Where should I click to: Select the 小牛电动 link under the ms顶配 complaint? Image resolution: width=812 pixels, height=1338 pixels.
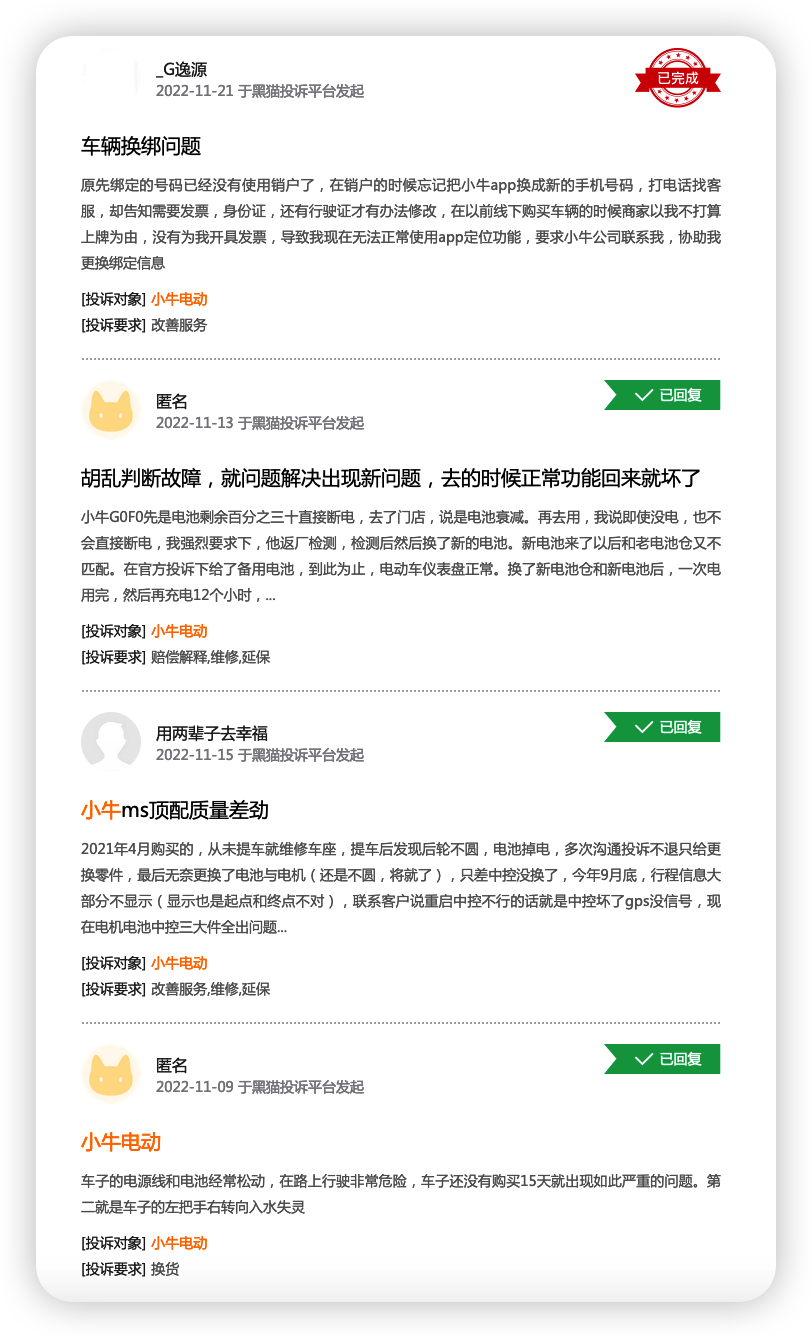pyautogui.click(x=179, y=963)
